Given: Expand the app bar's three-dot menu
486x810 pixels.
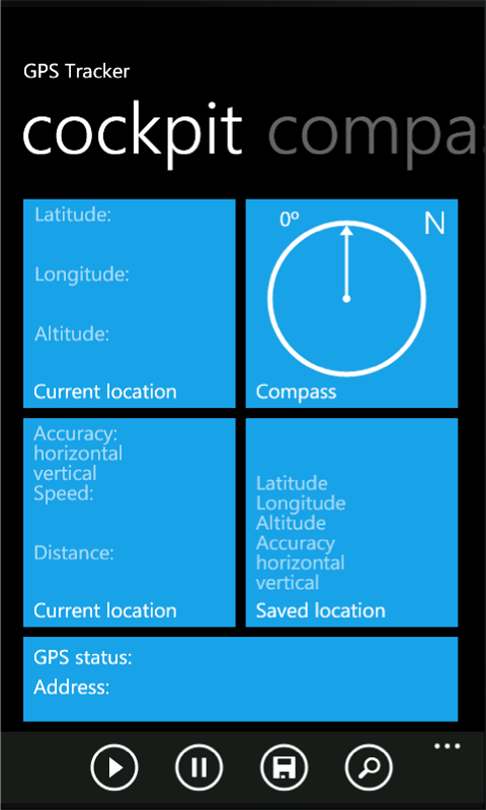Looking at the screenshot, I should (447, 746).
